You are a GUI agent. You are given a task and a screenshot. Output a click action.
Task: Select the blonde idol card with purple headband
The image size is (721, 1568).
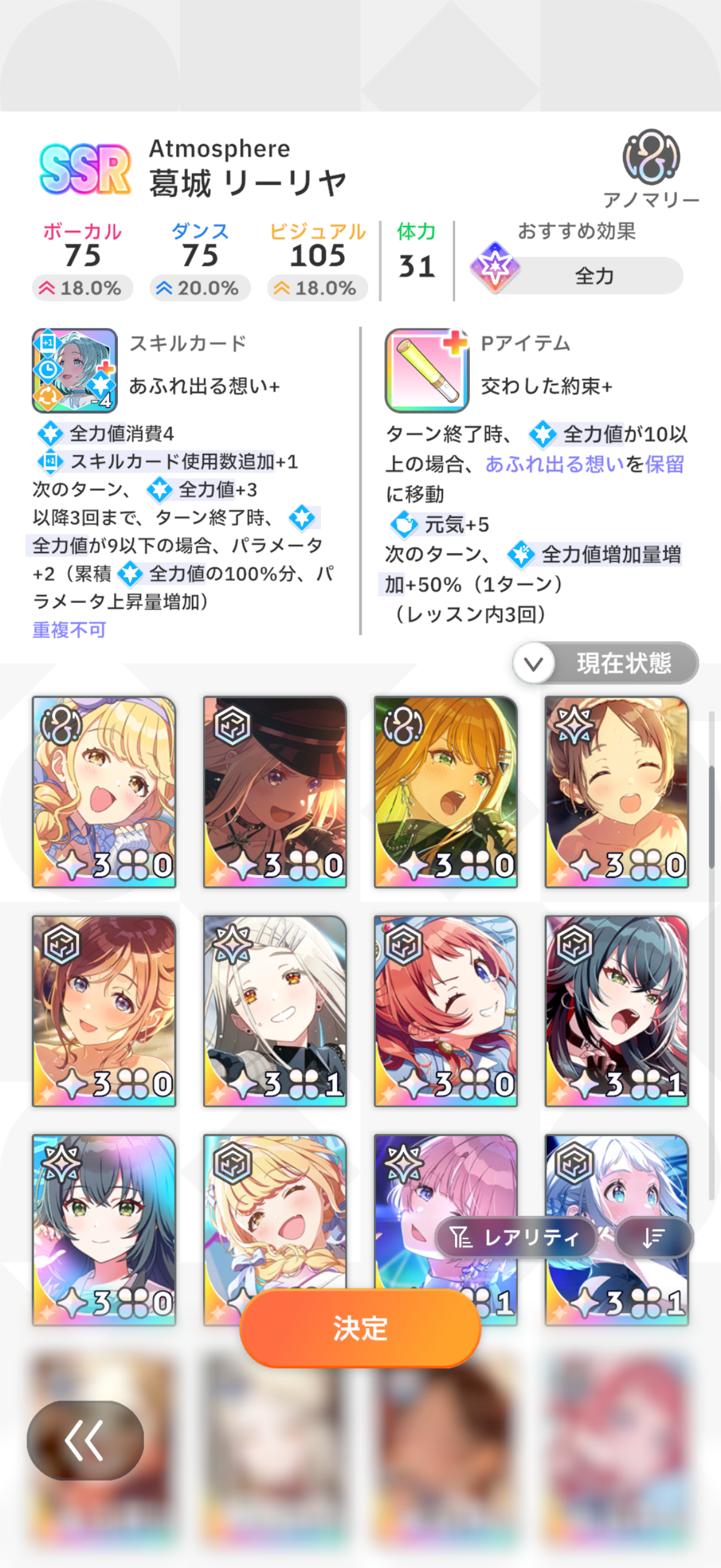tap(104, 791)
